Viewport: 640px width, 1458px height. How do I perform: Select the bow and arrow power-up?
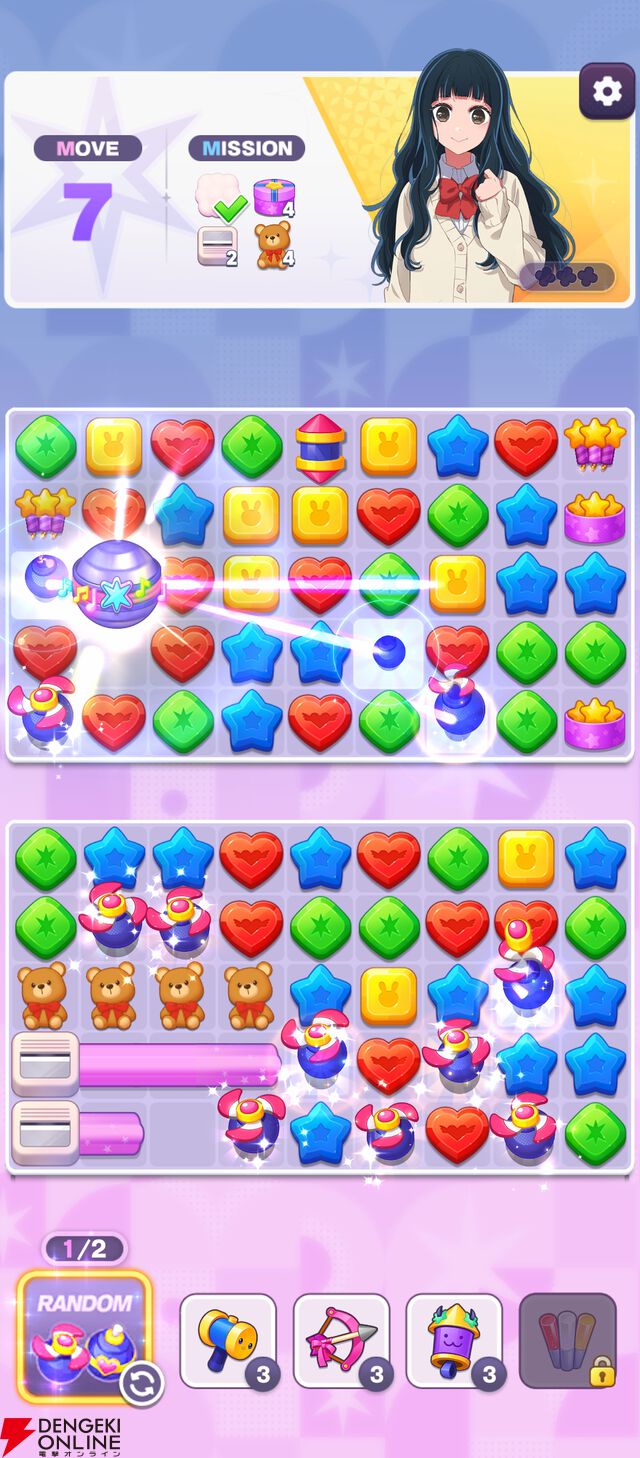click(341, 1339)
